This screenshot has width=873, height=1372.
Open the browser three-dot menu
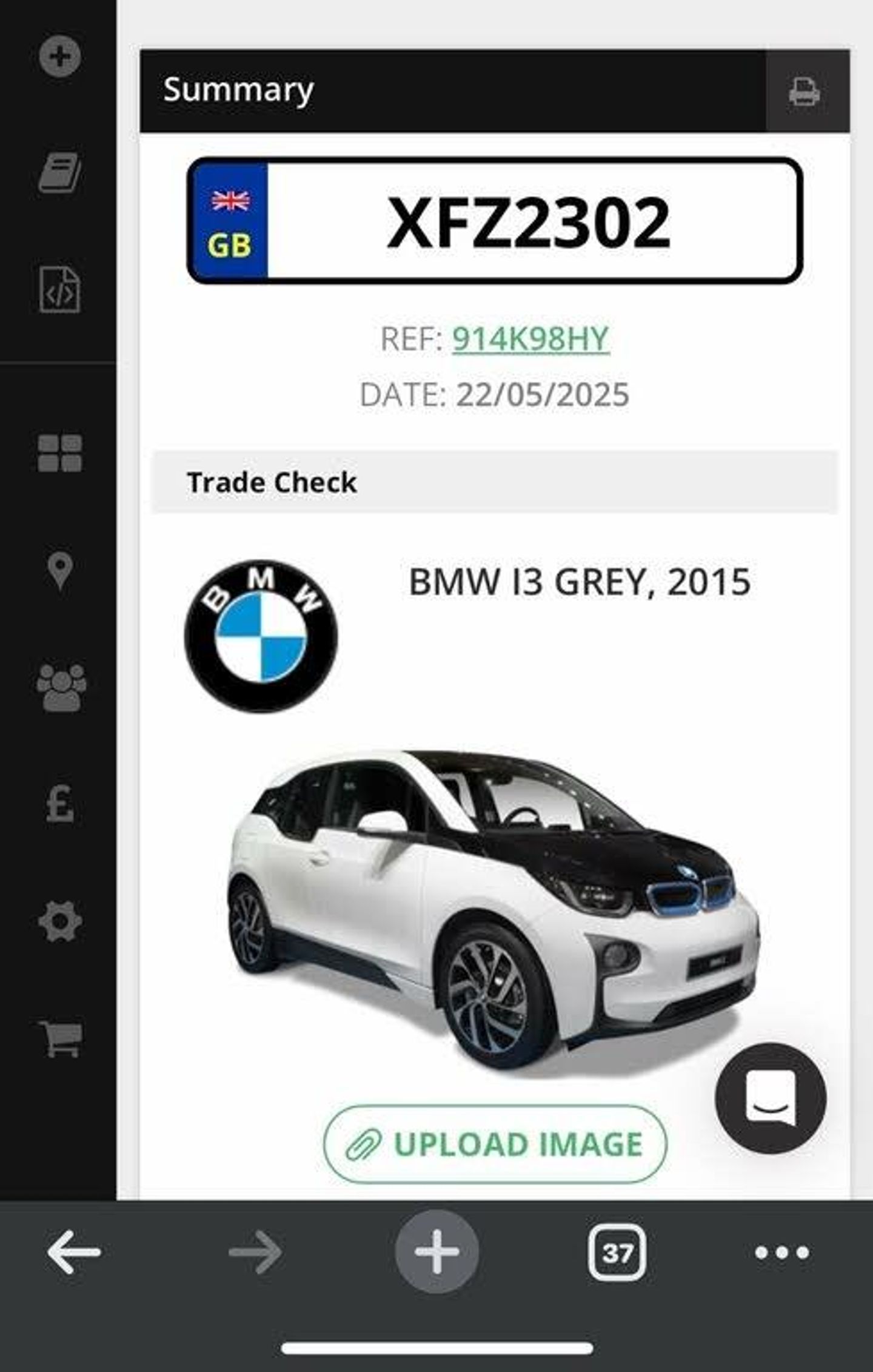(781, 1252)
